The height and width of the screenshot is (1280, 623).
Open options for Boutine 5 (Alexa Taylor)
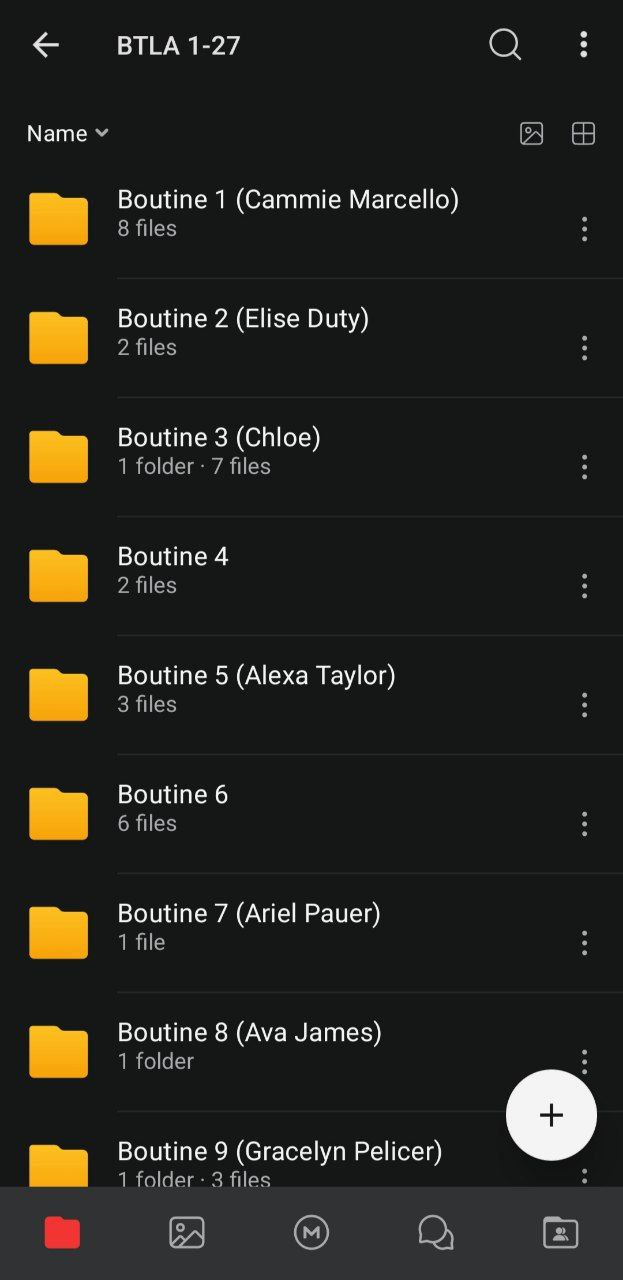[584, 705]
